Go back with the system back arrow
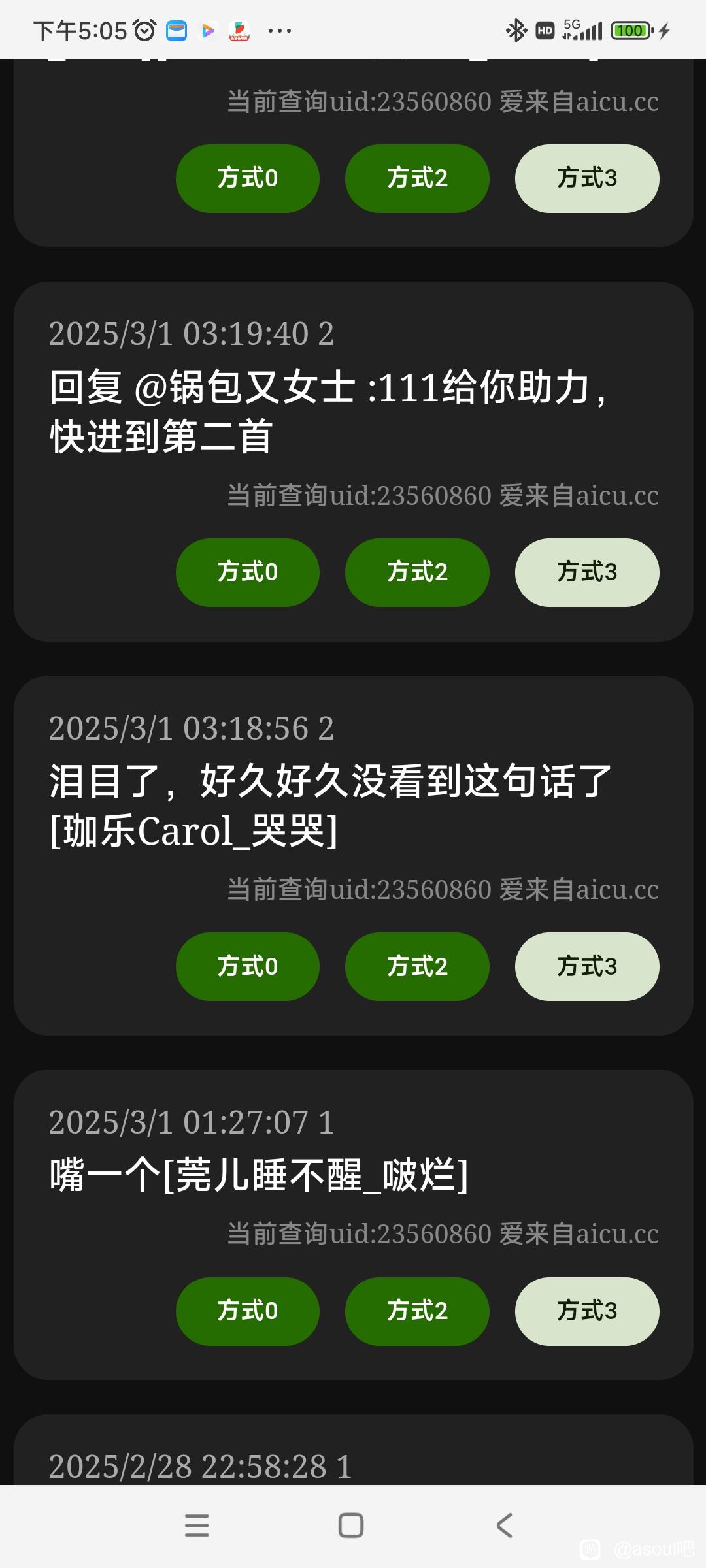 pos(504,1526)
